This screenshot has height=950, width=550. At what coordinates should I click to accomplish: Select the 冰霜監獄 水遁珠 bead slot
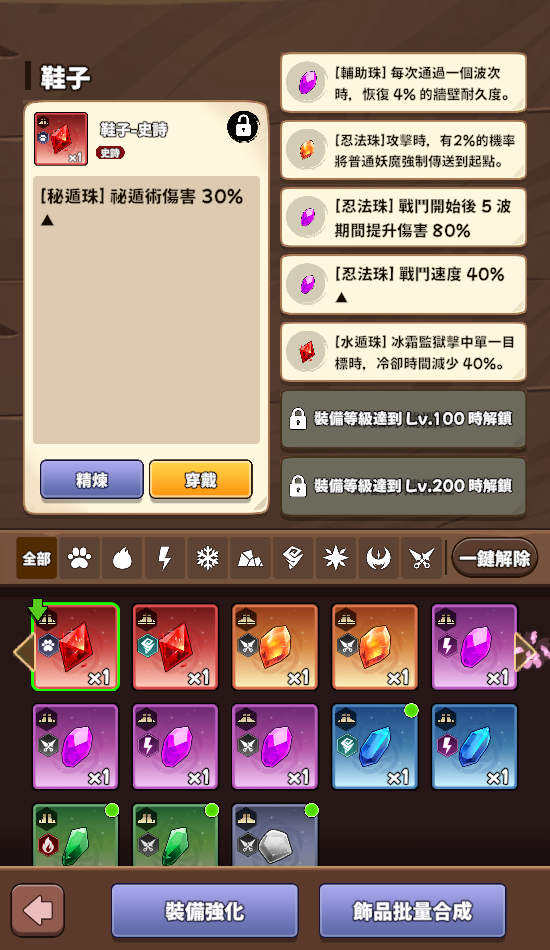point(403,352)
